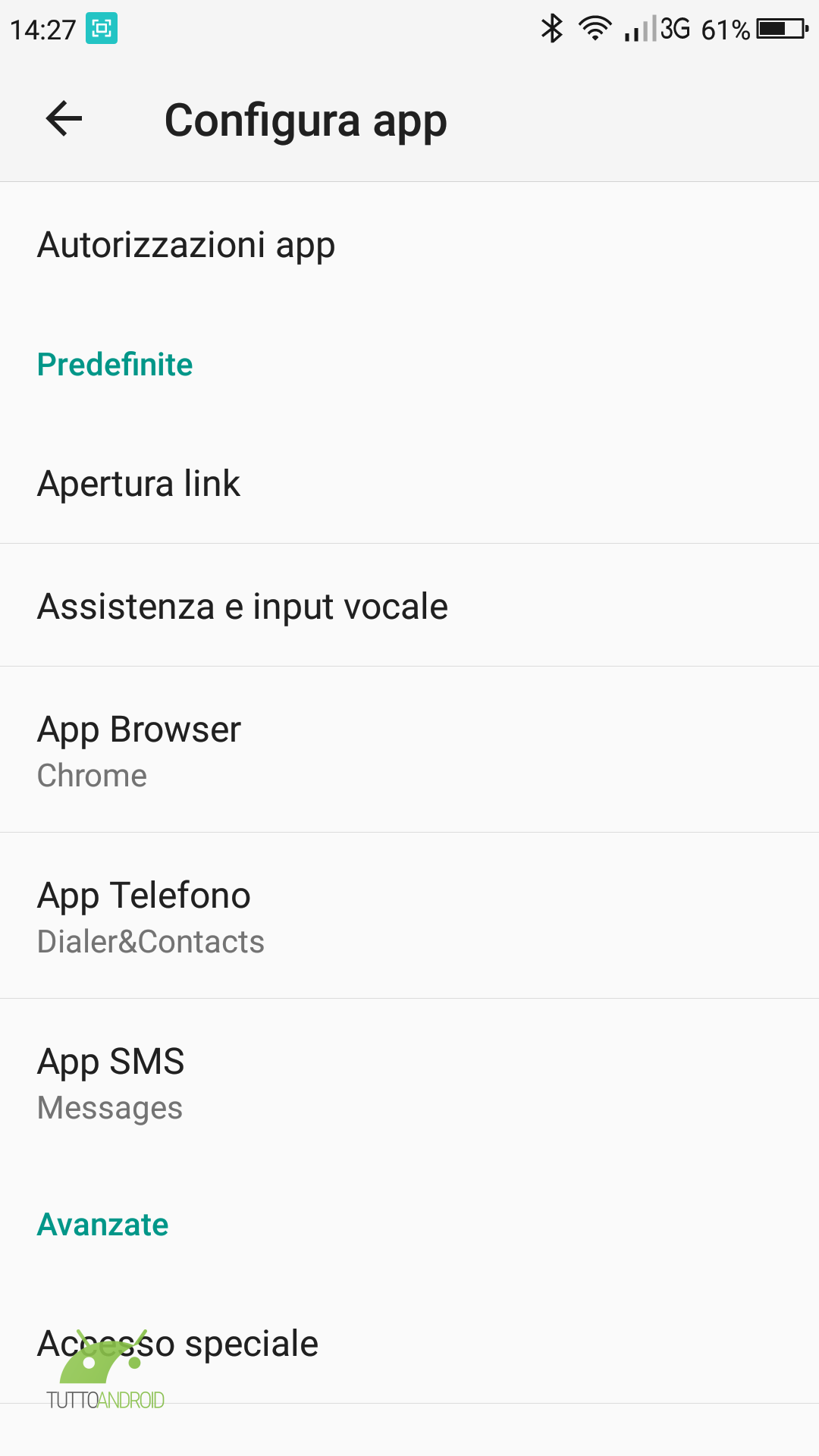
Task: Open Autorizzazioni app
Action: (409, 244)
